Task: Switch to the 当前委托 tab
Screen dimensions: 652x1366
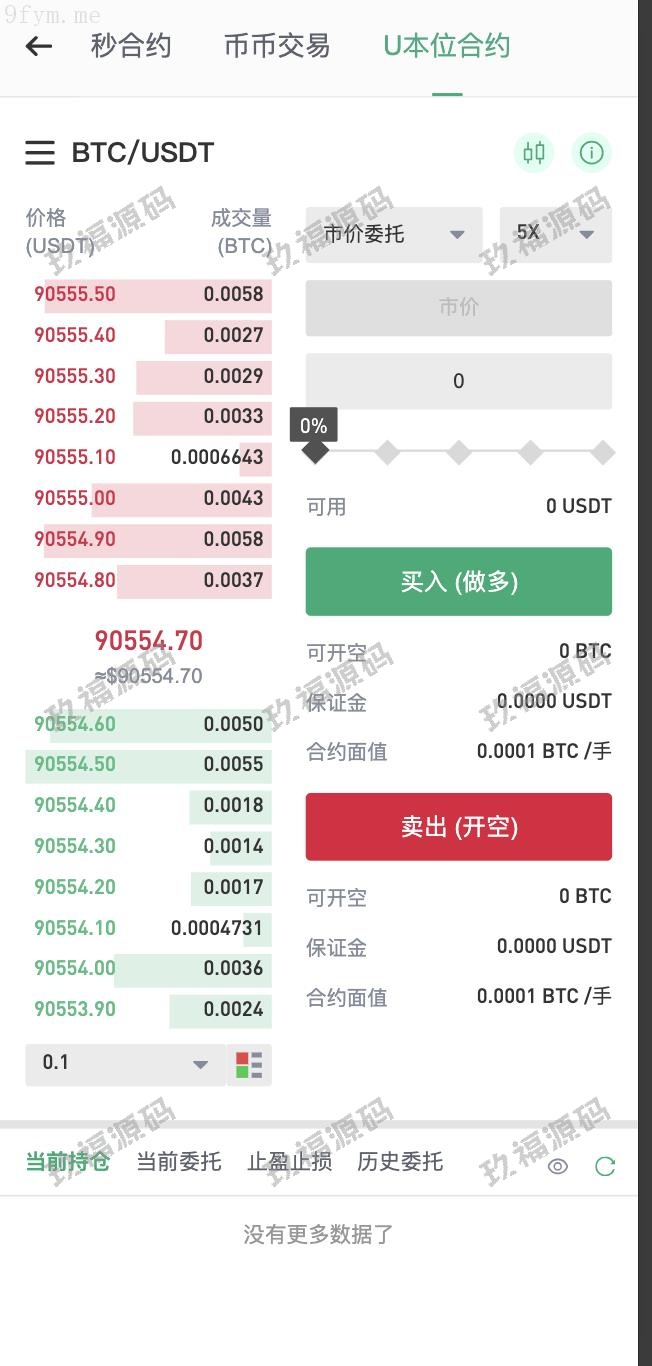Action: (x=178, y=1162)
